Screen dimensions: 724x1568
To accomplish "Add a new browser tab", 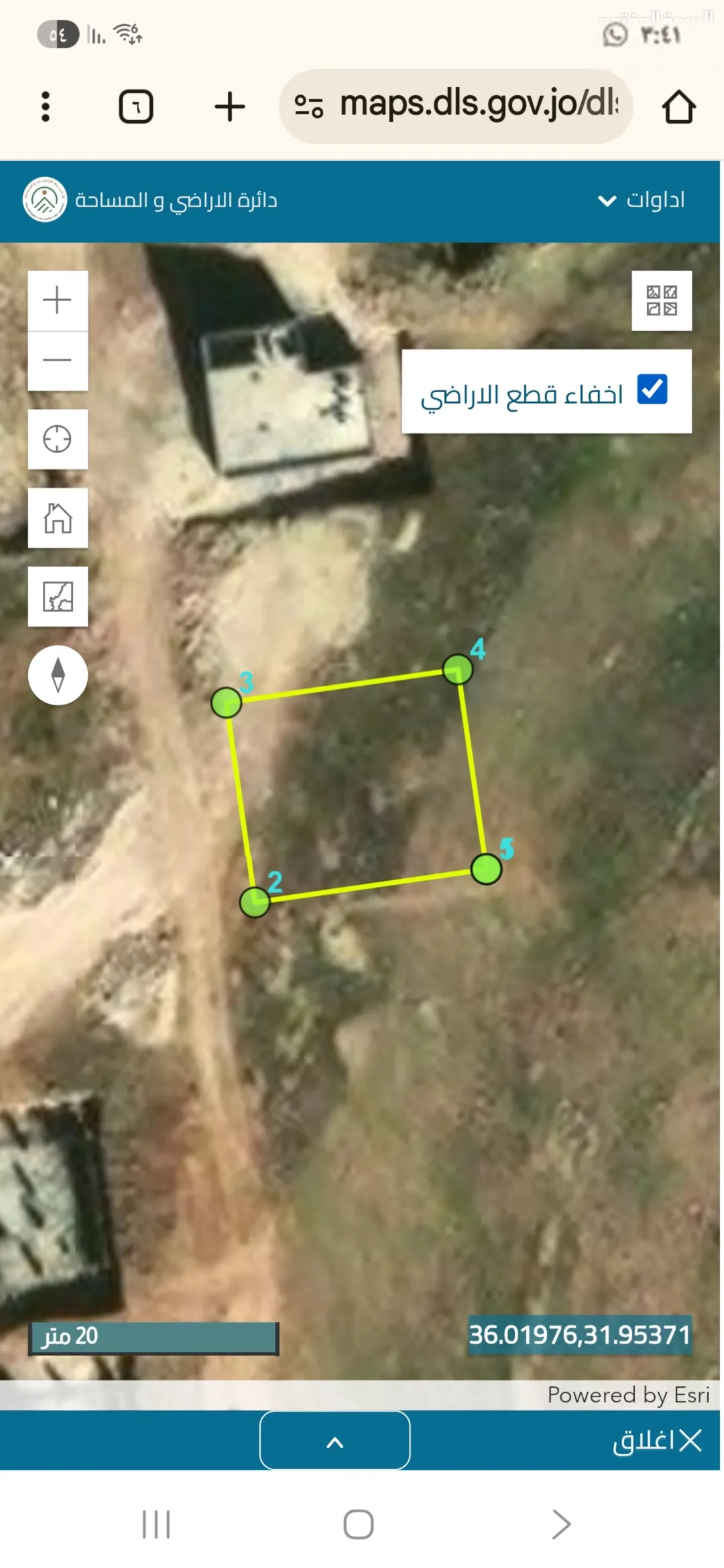I will (230, 107).
